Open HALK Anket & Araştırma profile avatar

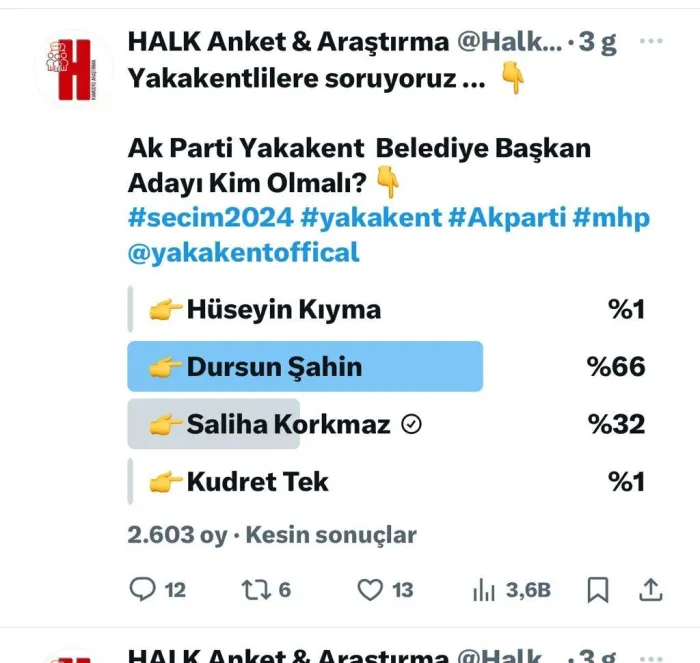tap(74, 69)
